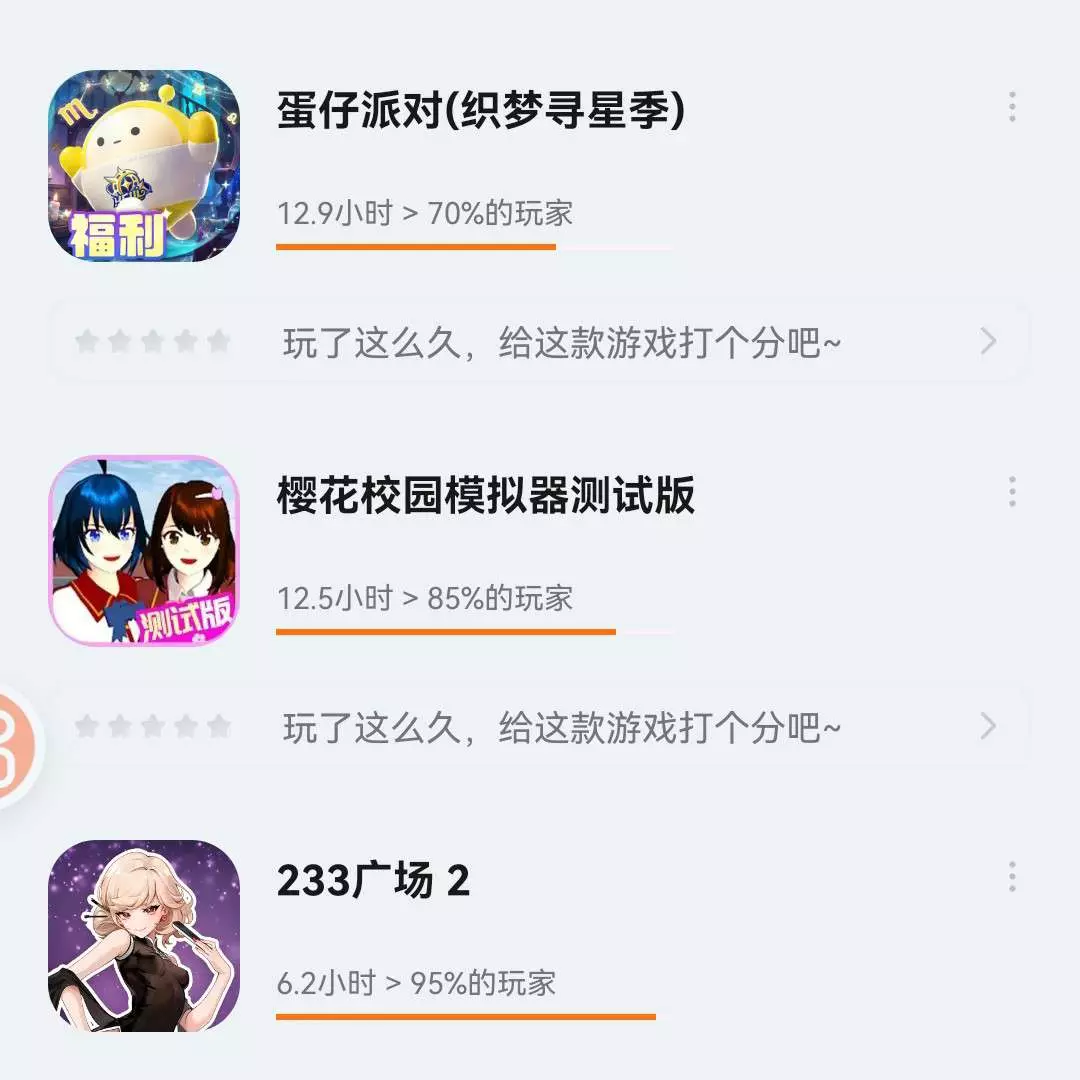This screenshot has width=1080, height=1080.
Task: Open the overflow menu for 樱花校园模拟器测试版
Action: tap(1012, 492)
